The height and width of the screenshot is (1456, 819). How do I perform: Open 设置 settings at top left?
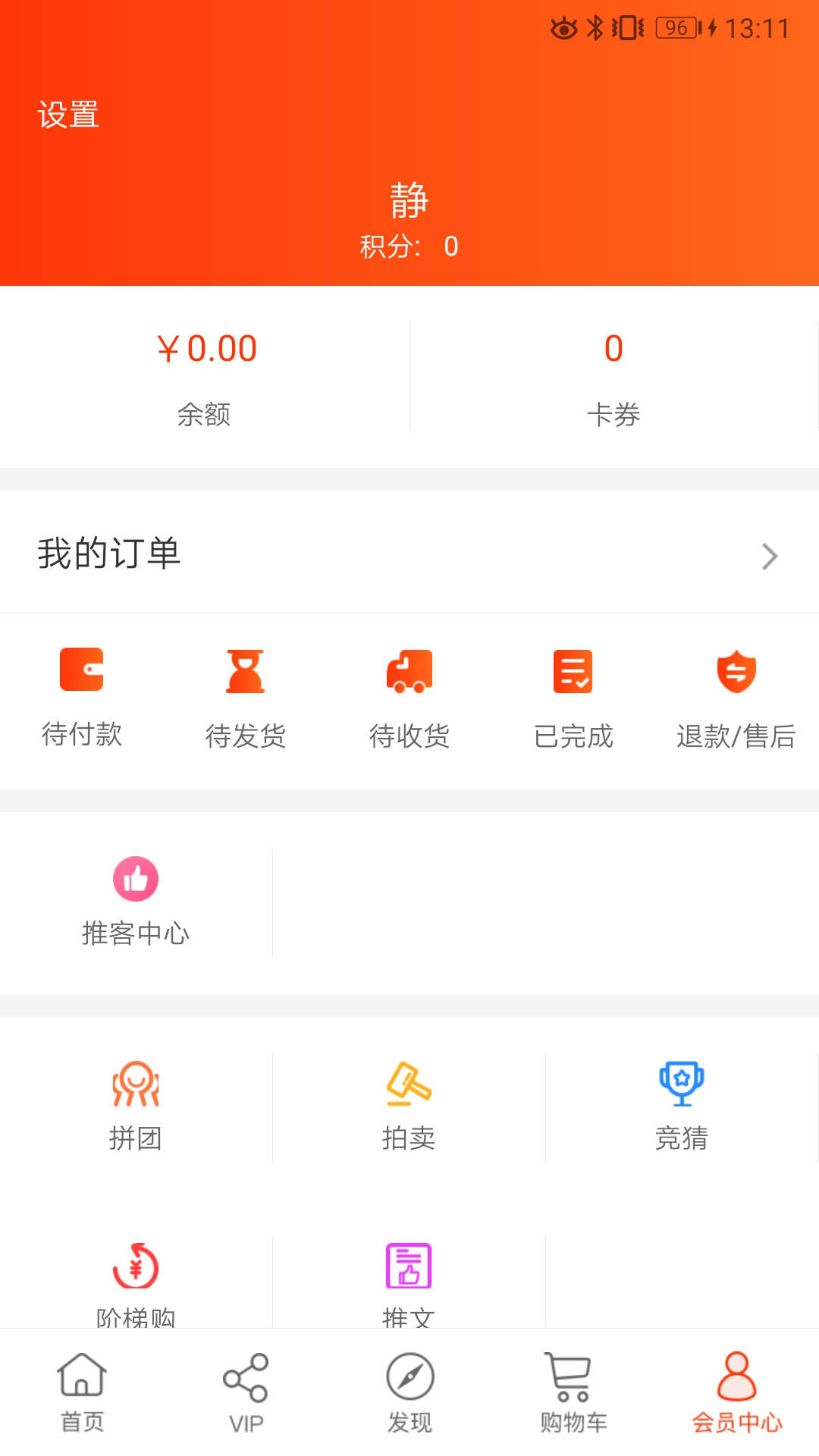click(x=68, y=114)
